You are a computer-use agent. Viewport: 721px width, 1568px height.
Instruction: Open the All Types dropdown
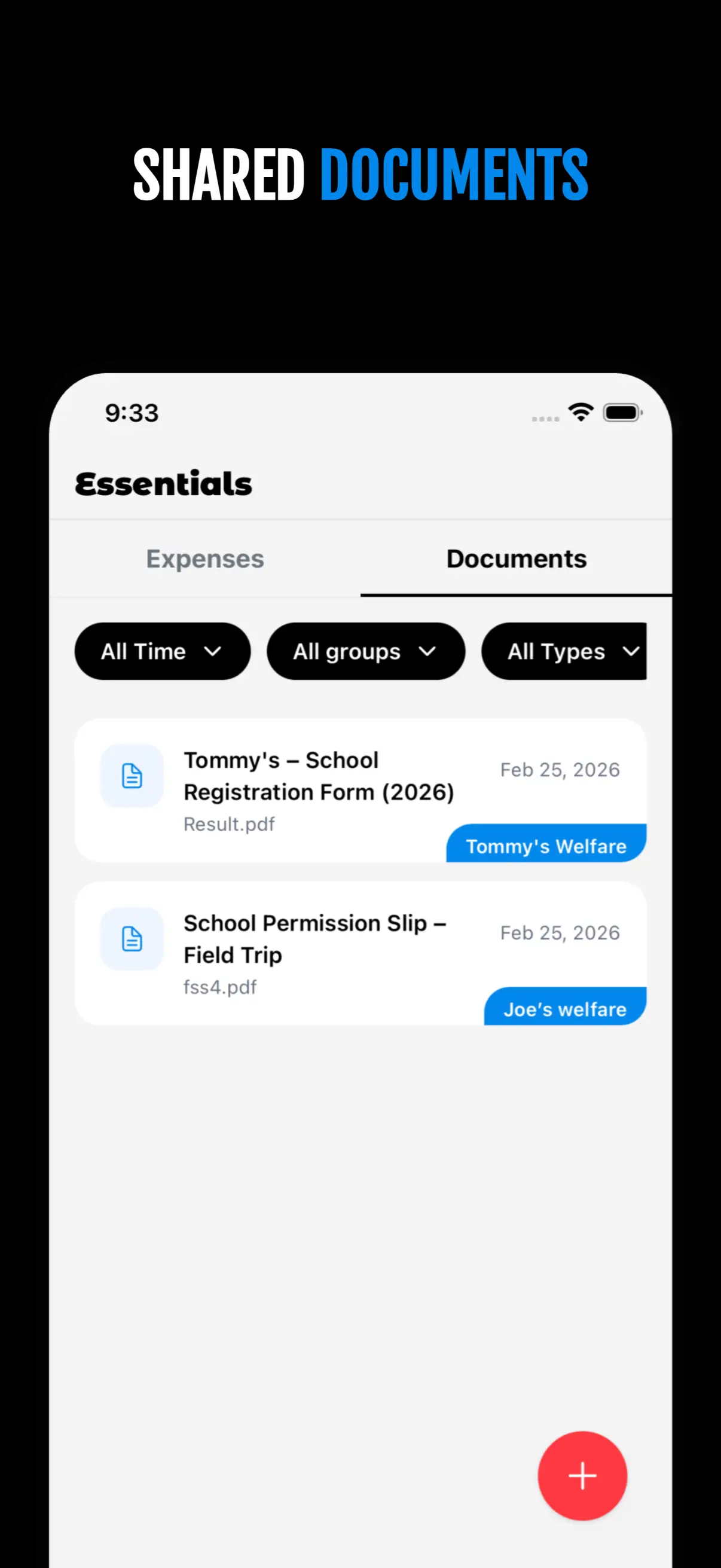click(x=564, y=651)
